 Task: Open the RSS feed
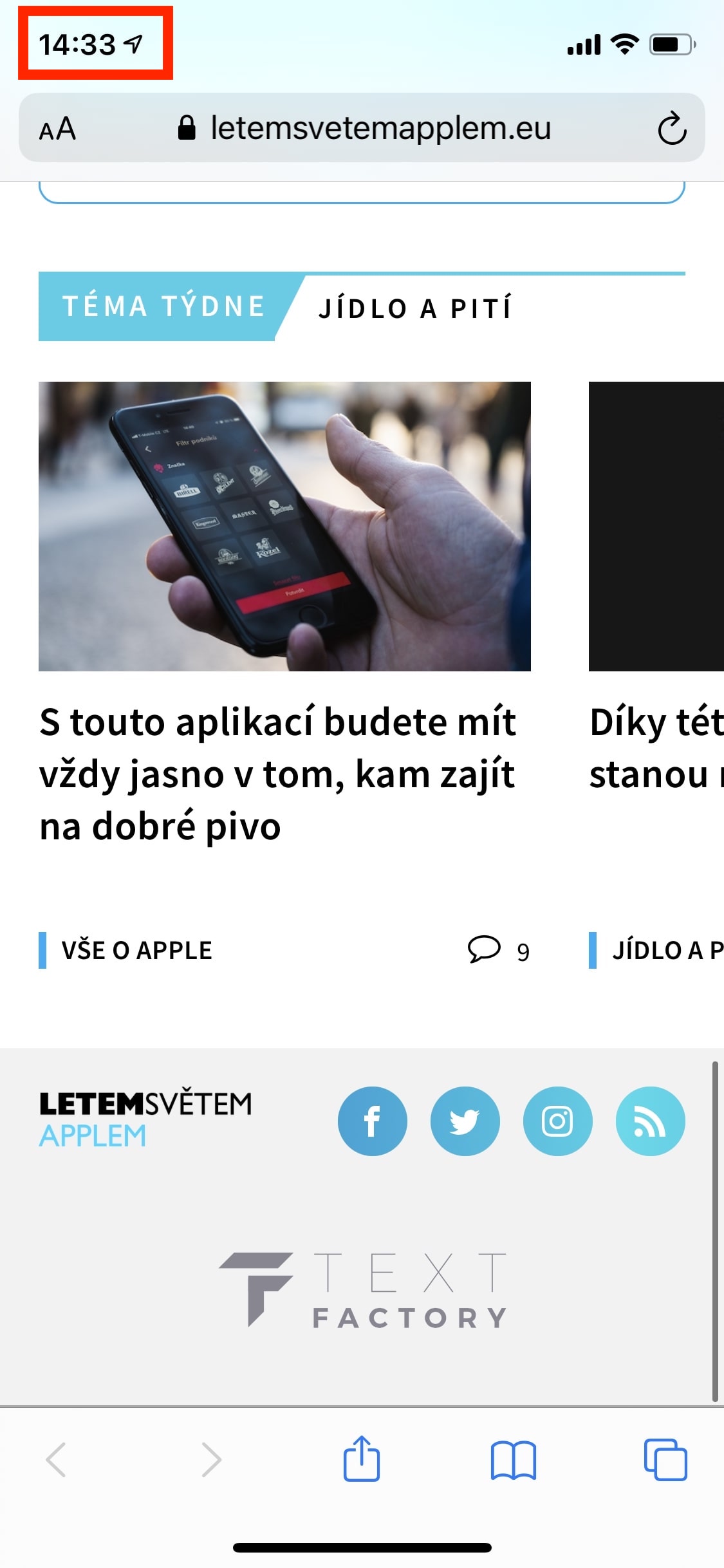650,1121
